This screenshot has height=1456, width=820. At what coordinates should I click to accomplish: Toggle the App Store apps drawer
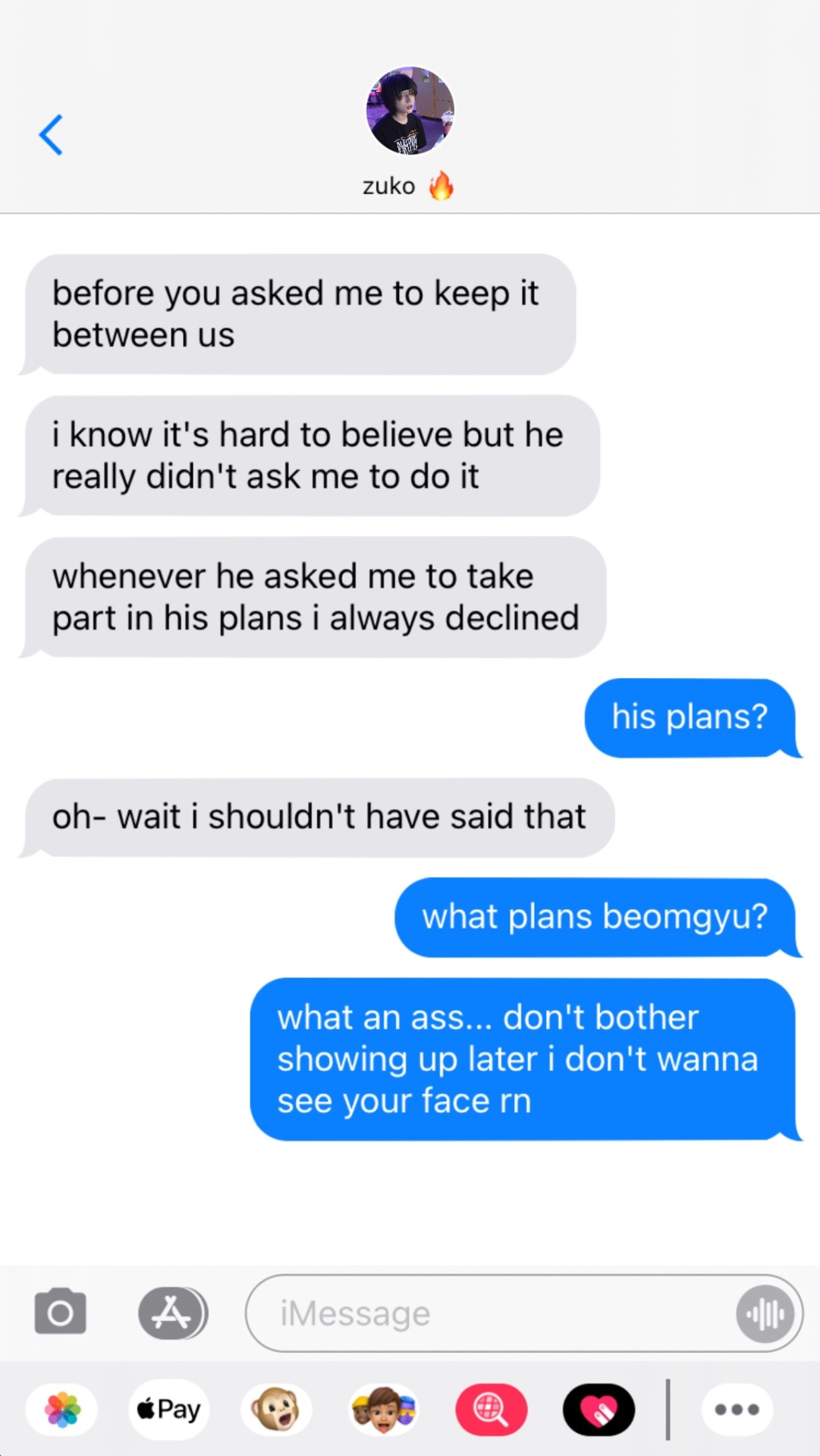pos(173,1313)
